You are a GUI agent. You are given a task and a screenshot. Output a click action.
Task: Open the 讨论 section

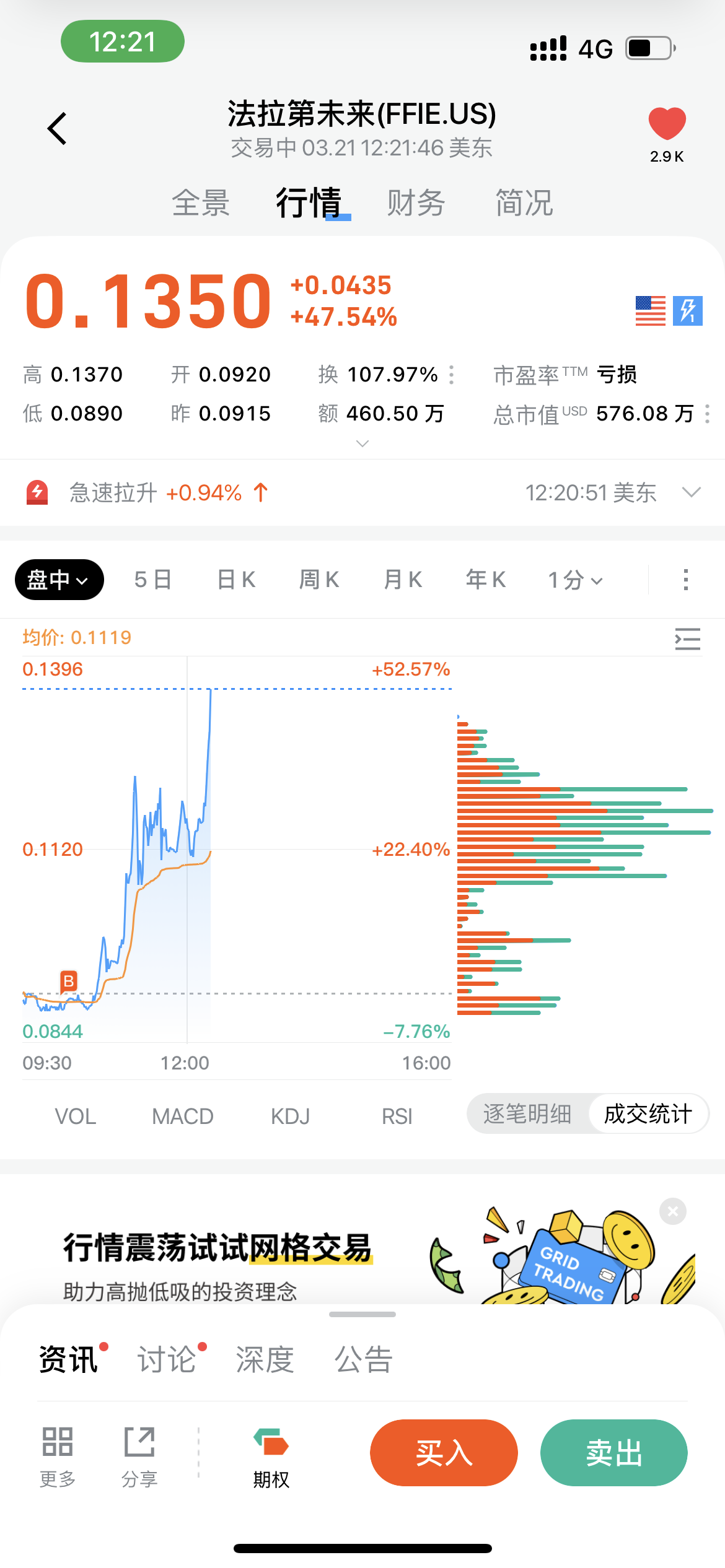pos(167,1359)
